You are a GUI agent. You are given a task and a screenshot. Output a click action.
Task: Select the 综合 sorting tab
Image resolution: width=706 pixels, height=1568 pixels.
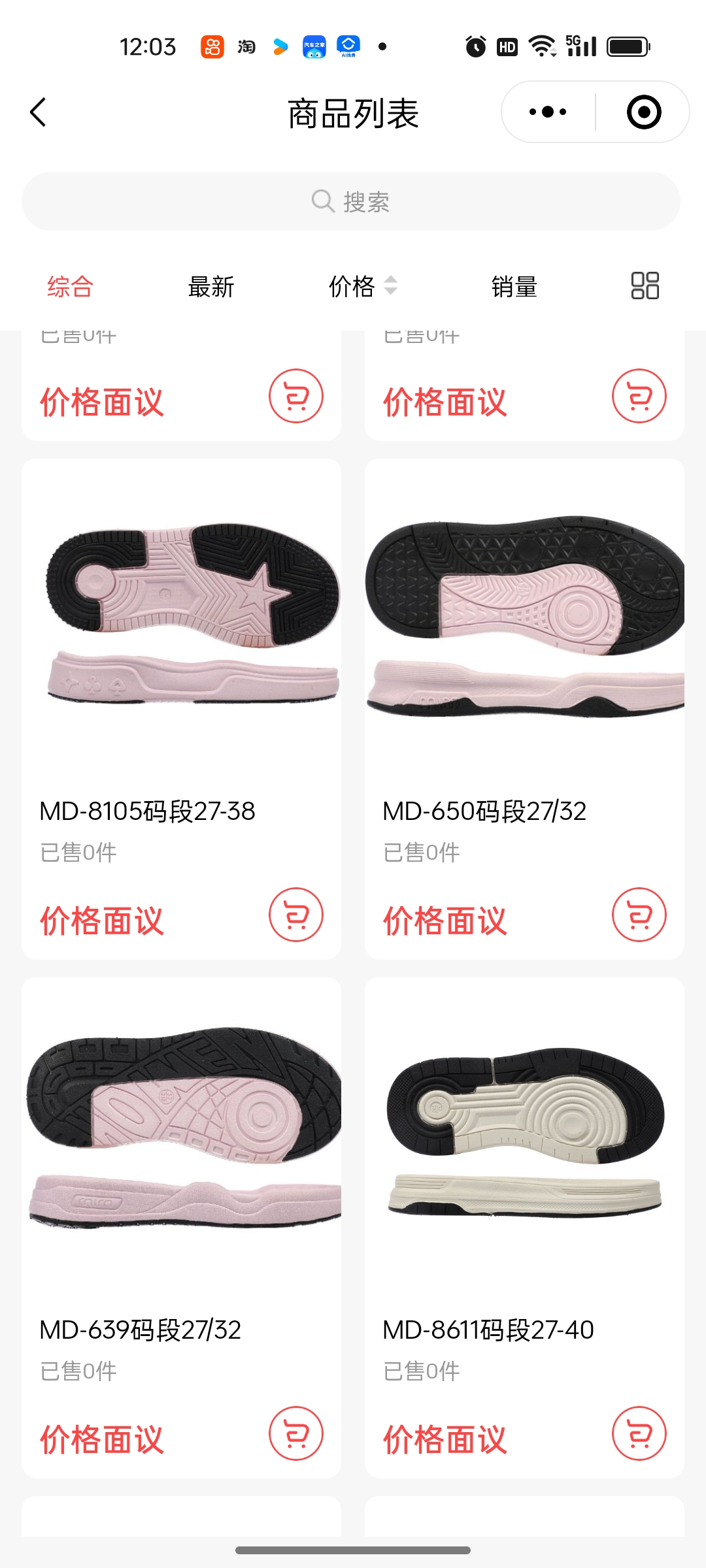tap(70, 287)
